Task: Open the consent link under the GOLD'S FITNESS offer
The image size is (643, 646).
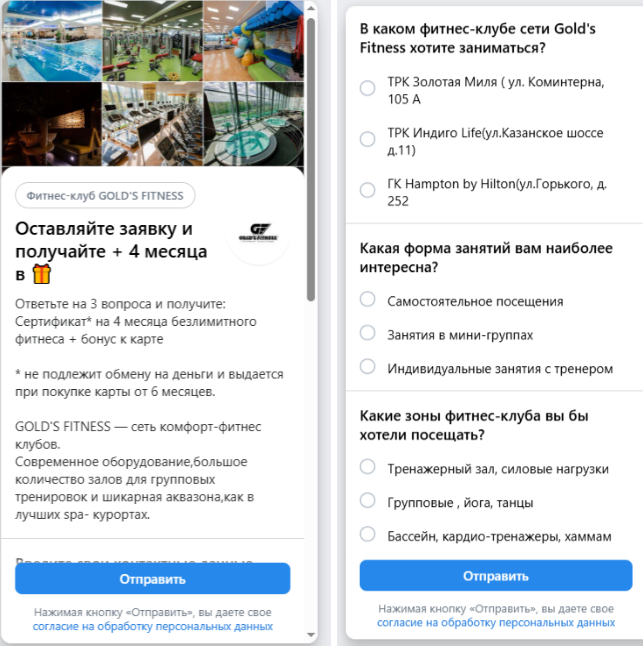Action: pyautogui.click(x=152, y=626)
